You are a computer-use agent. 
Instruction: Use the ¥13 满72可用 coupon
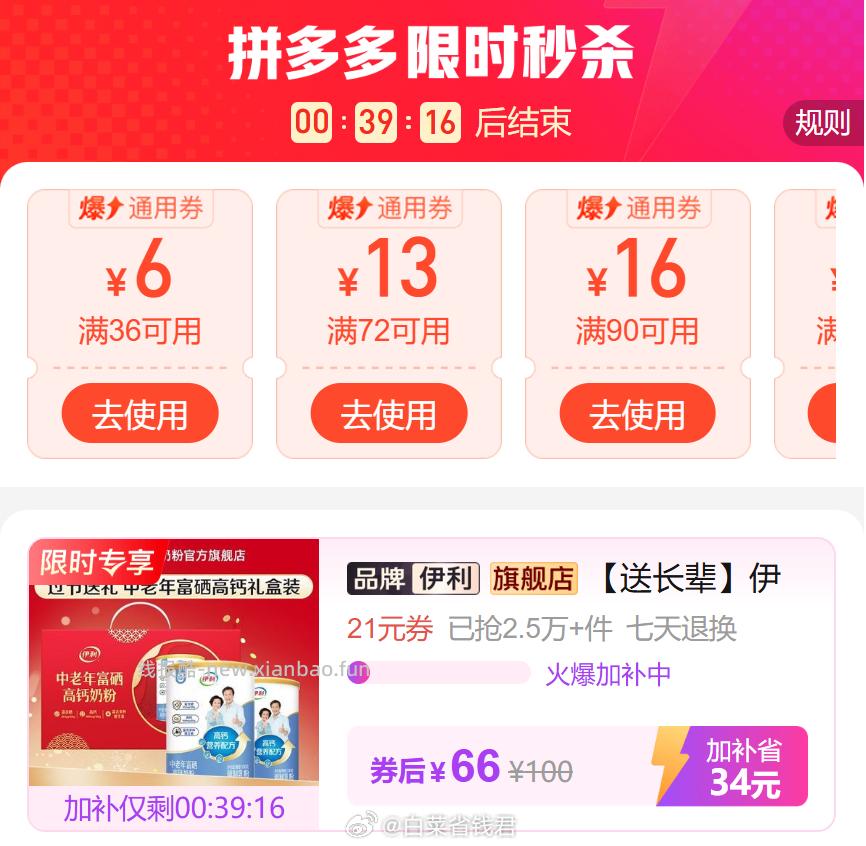point(389,413)
